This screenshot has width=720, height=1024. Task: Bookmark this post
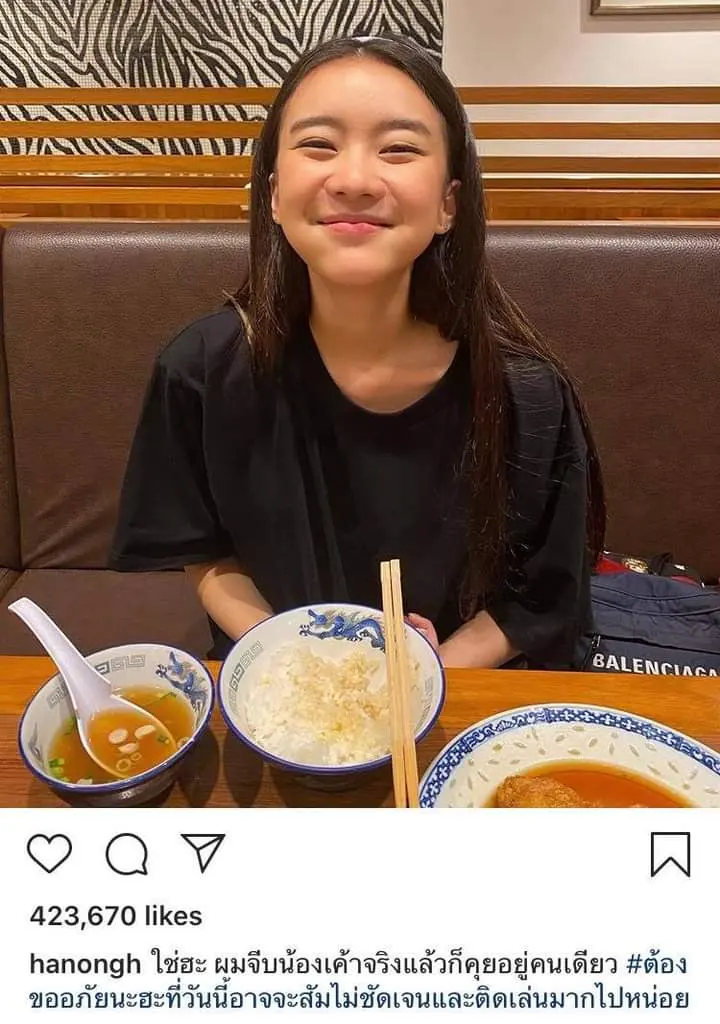(x=670, y=854)
